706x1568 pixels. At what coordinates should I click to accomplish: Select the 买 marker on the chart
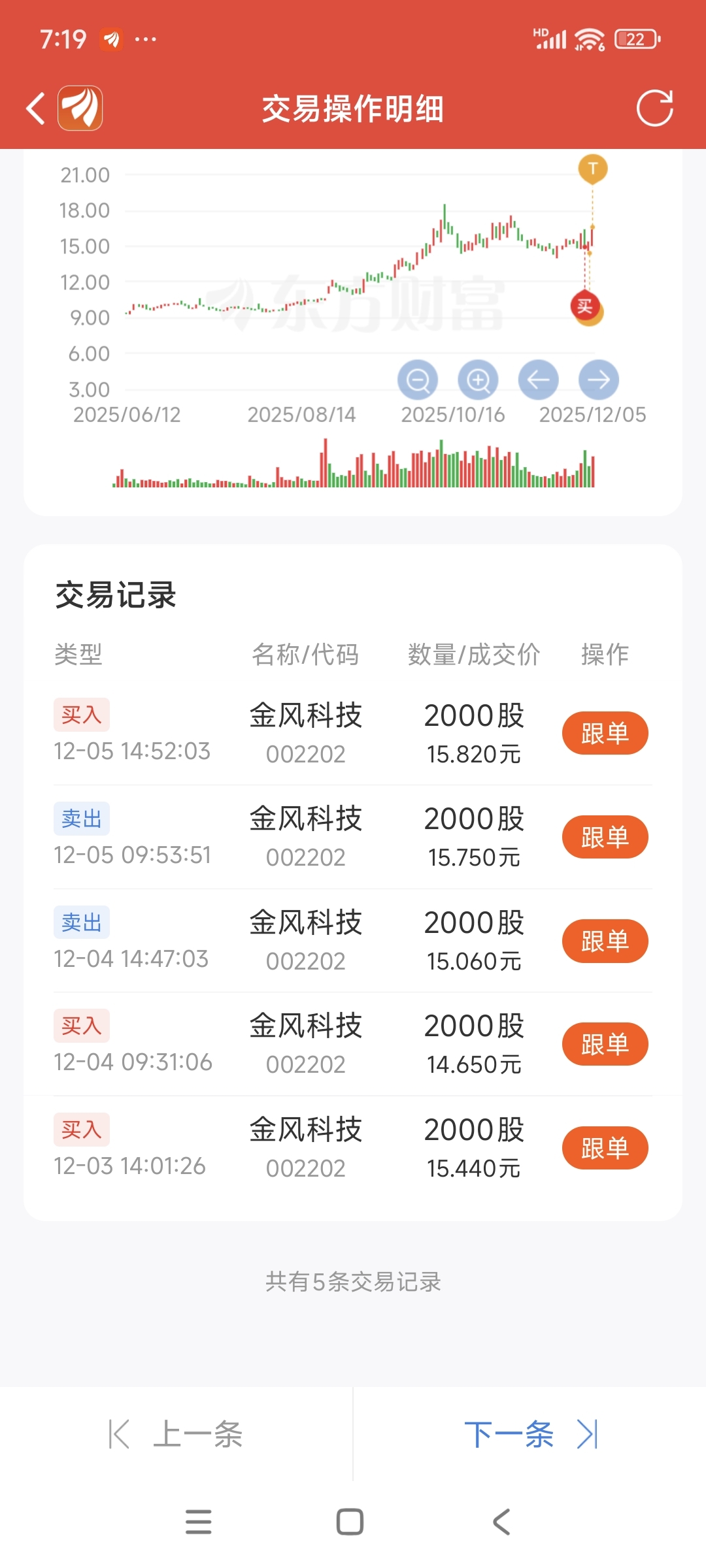pos(585,306)
